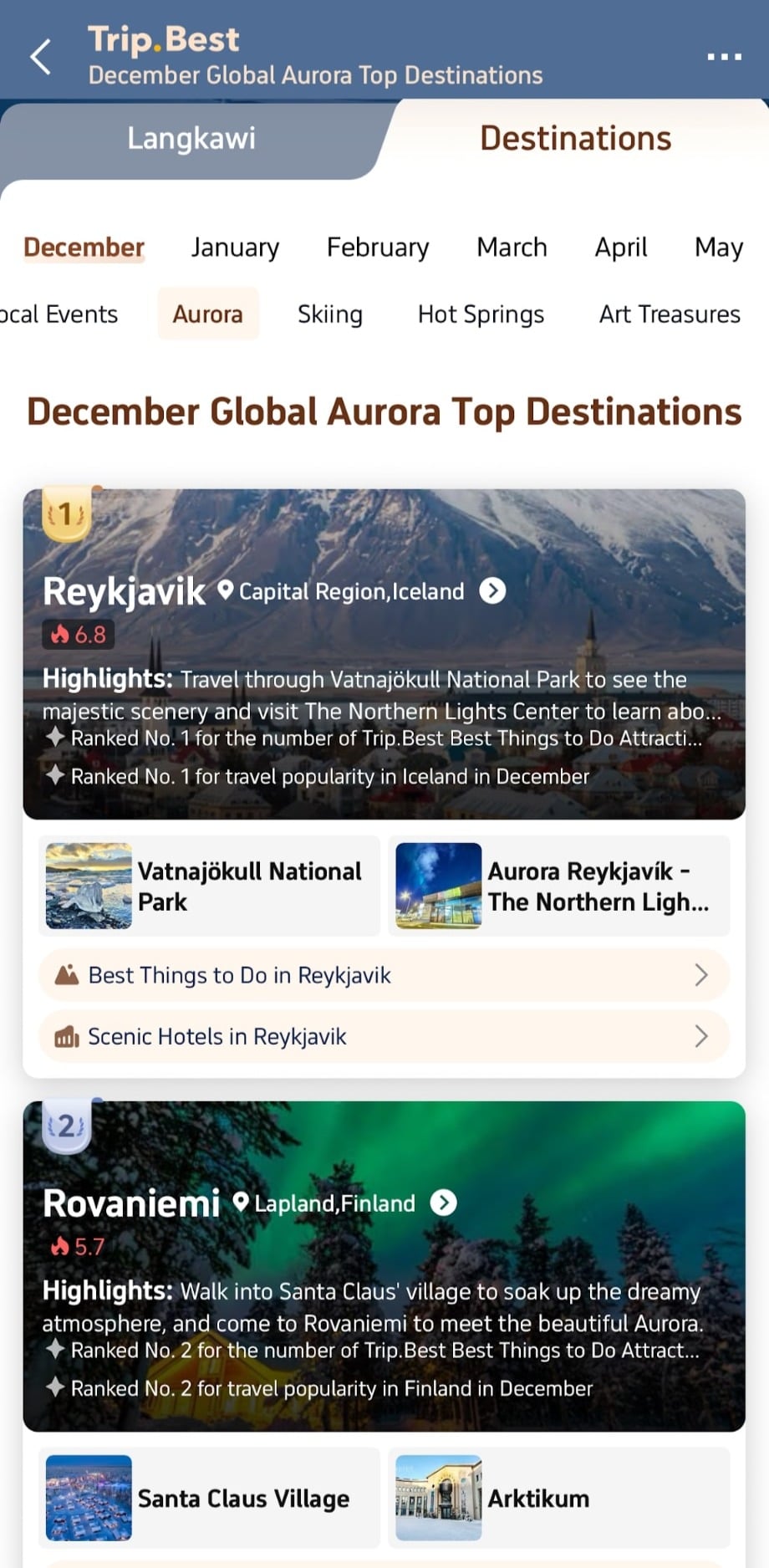Open Scenic Hotels in Reykjavik
This screenshot has height=1568, width=769.
point(384,1036)
